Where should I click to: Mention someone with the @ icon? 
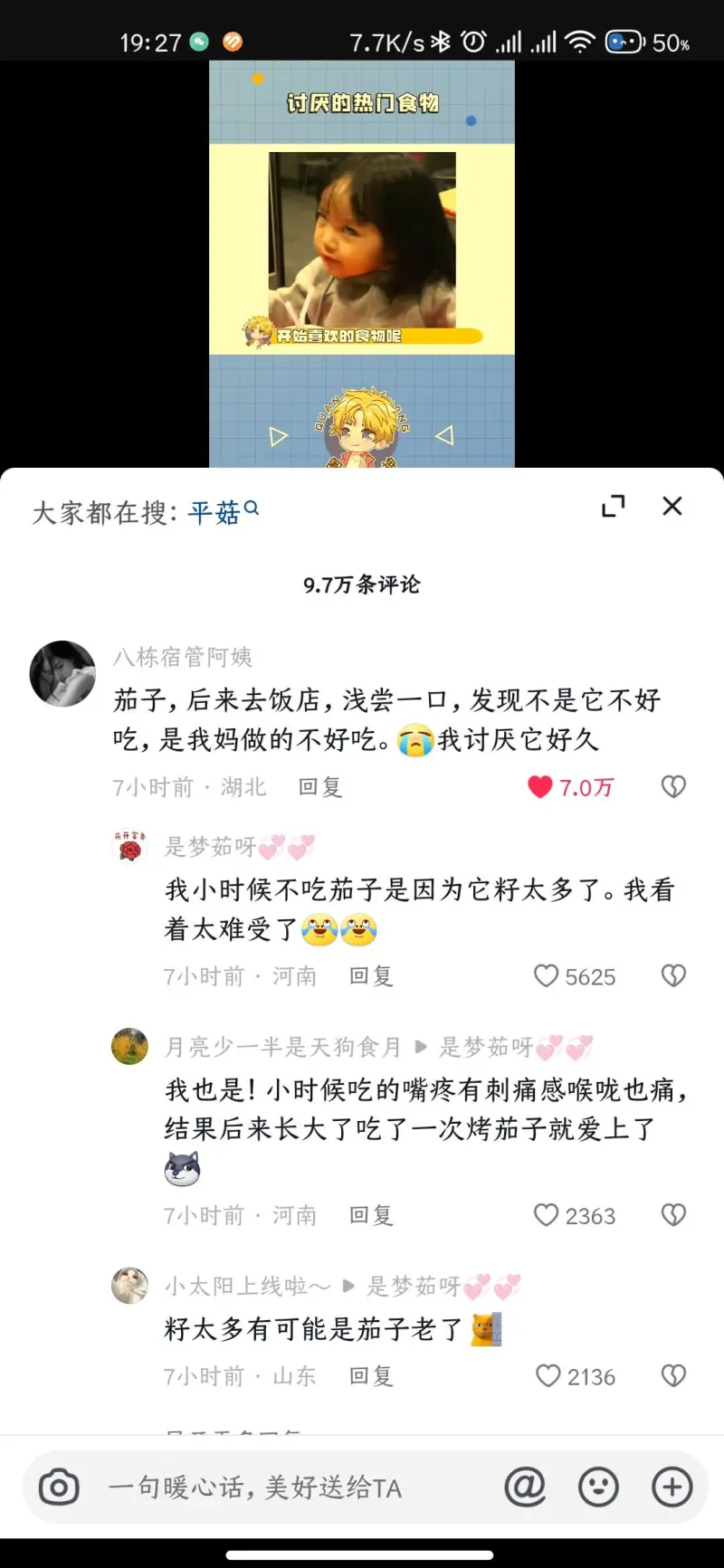click(525, 1487)
